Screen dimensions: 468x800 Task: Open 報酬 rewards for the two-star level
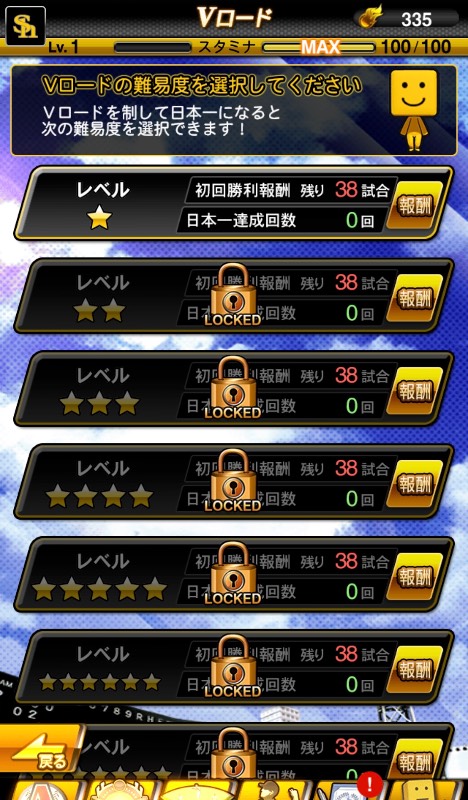click(x=415, y=298)
